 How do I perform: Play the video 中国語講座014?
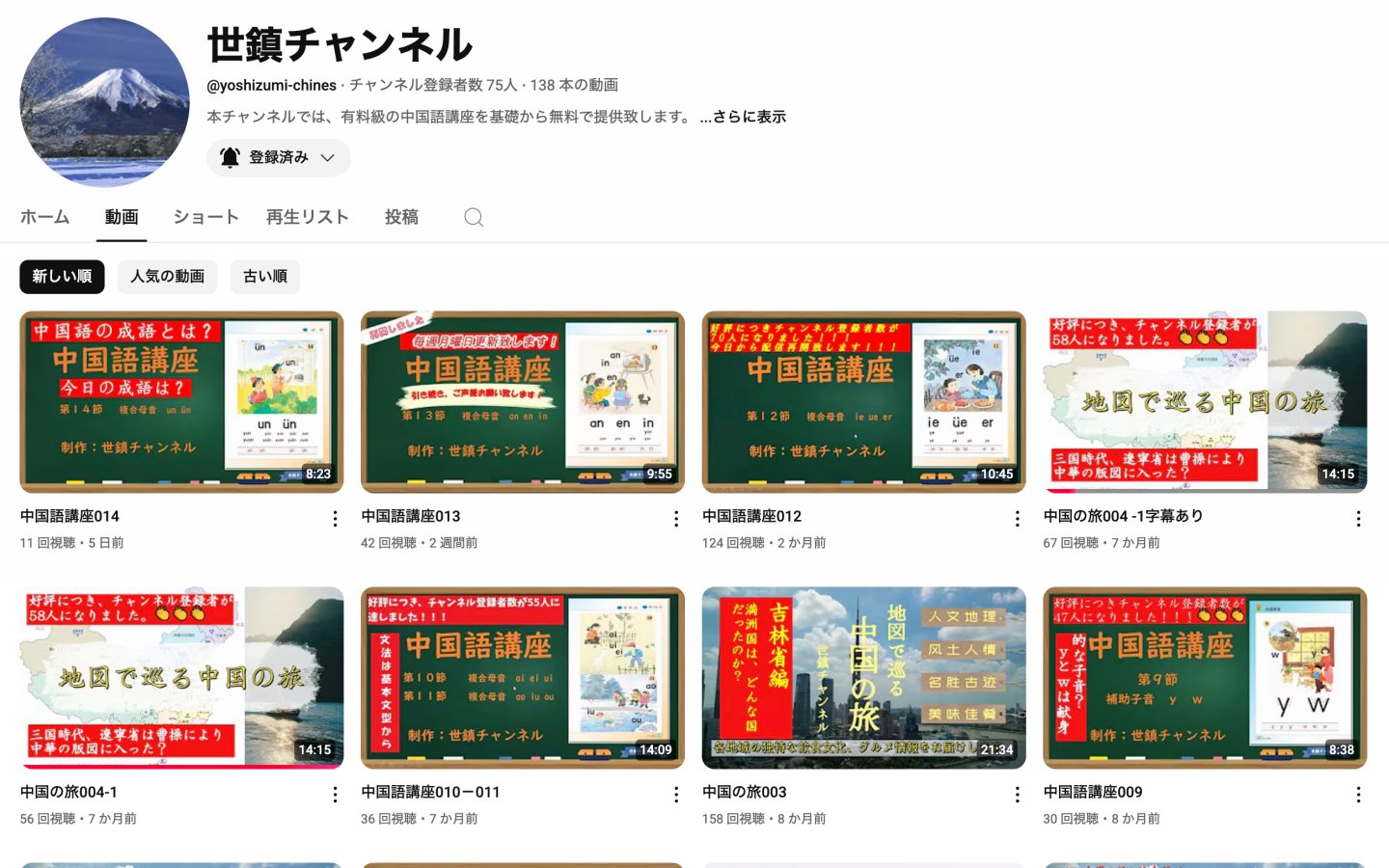click(181, 401)
